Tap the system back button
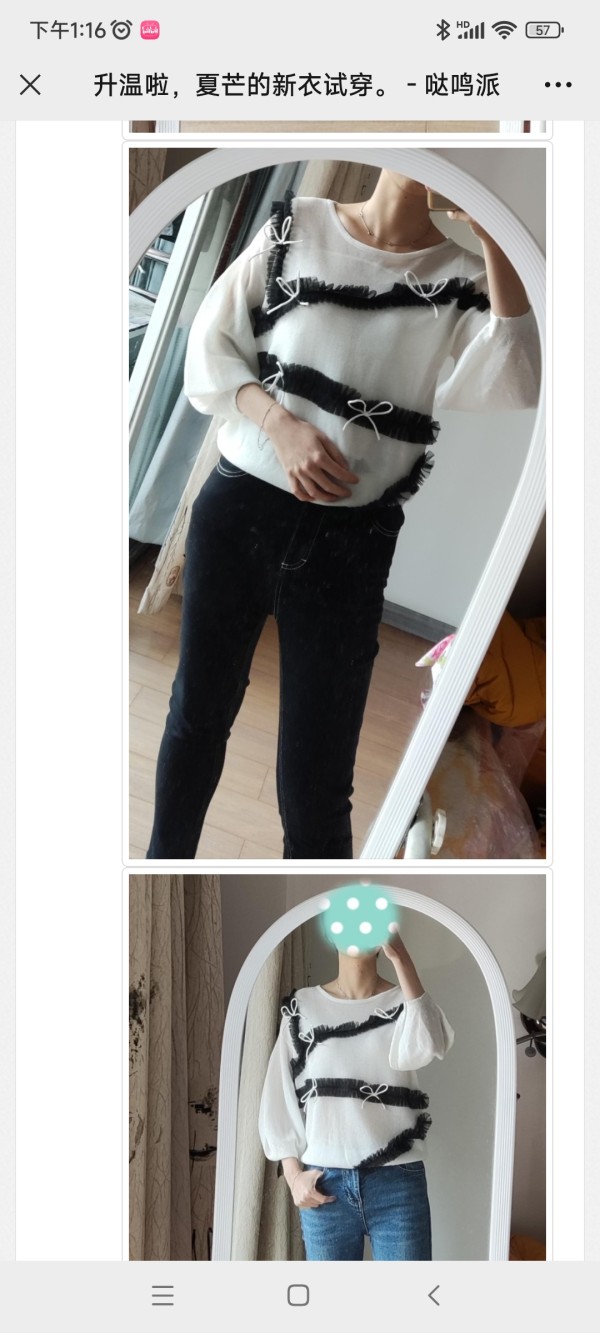Viewport: 600px width, 1333px height. click(x=434, y=1295)
